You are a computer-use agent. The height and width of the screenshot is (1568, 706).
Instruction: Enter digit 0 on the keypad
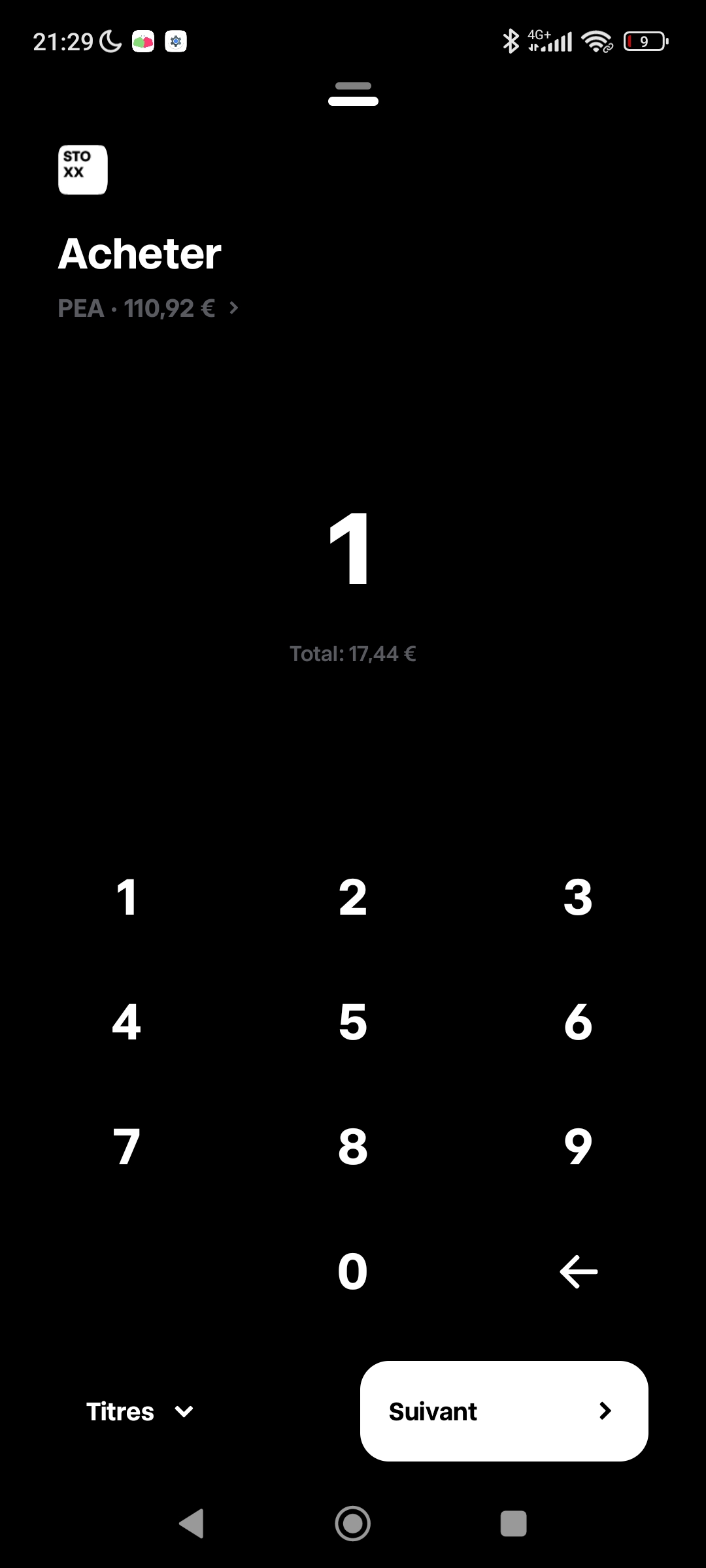click(x=353, y=1271)
